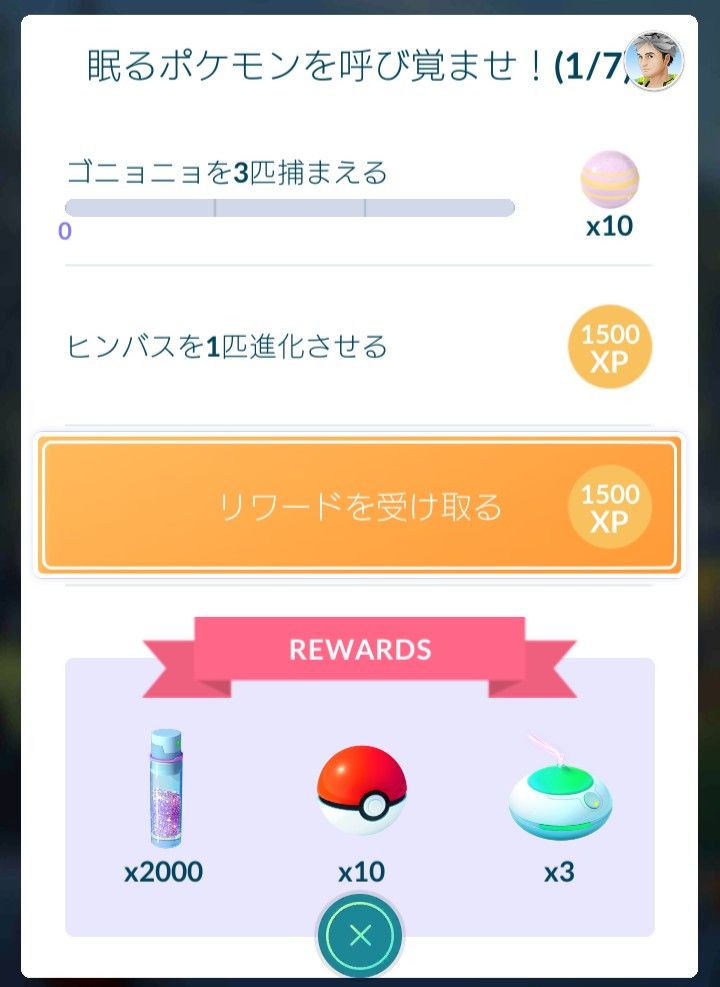This screenshot has height=987, width=720.
Task: Tap the 1500 XP reward badge
Action: click(x=610, y=346)
